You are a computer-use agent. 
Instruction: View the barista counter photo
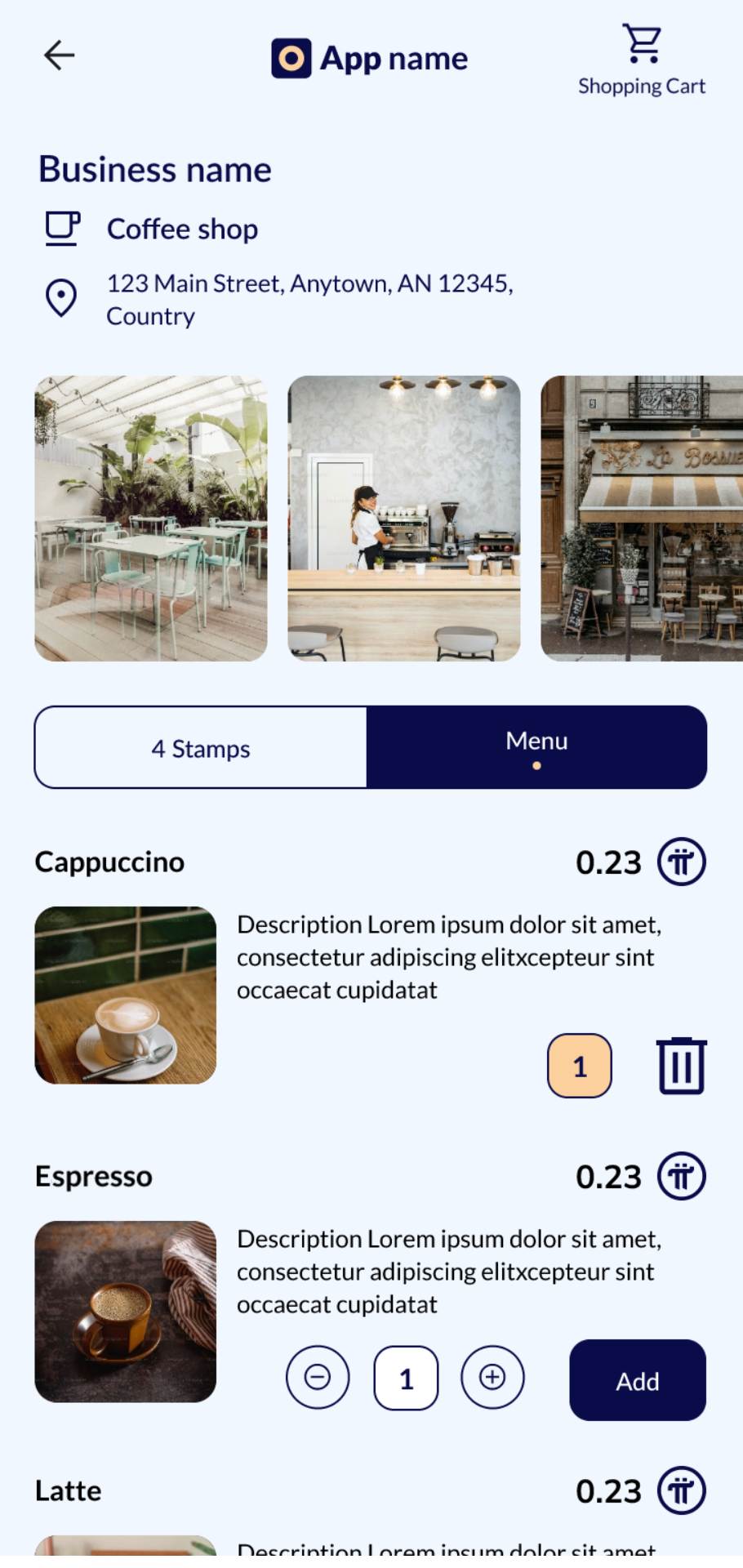click(404, 519)
